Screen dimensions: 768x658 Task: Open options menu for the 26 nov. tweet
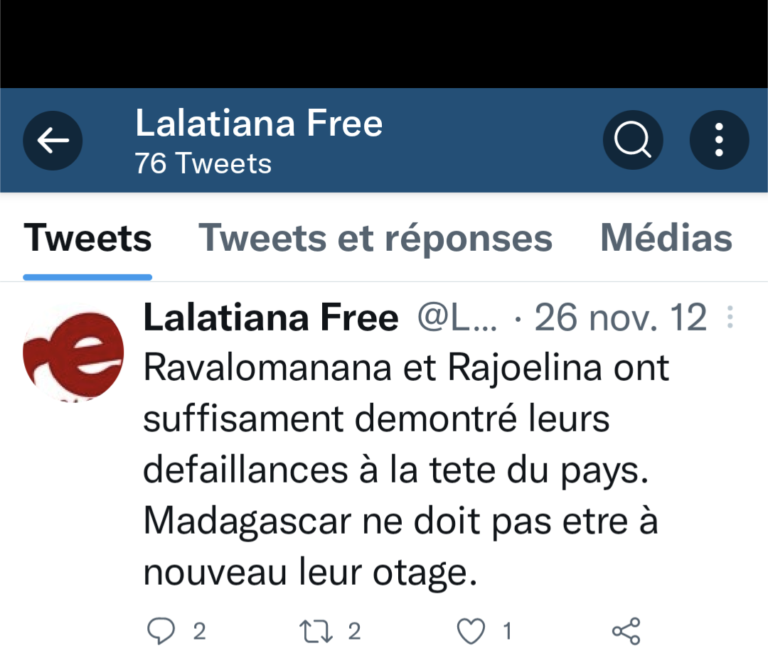point(730,318)
